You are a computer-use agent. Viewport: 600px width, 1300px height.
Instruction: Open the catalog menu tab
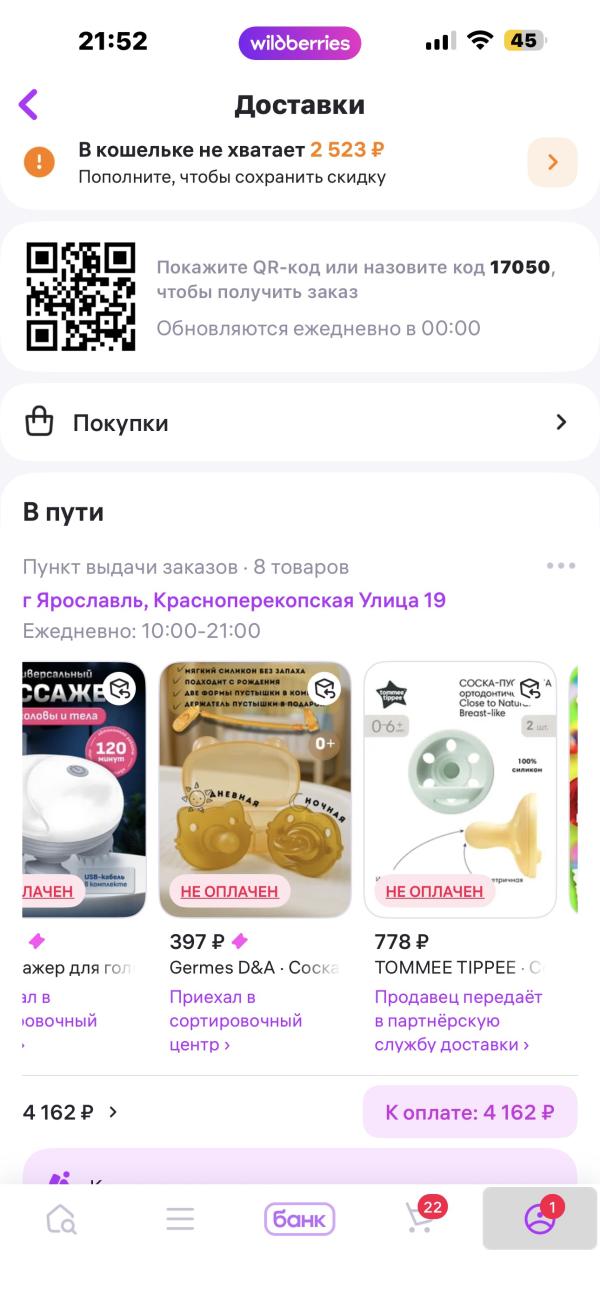[180, 1219]
